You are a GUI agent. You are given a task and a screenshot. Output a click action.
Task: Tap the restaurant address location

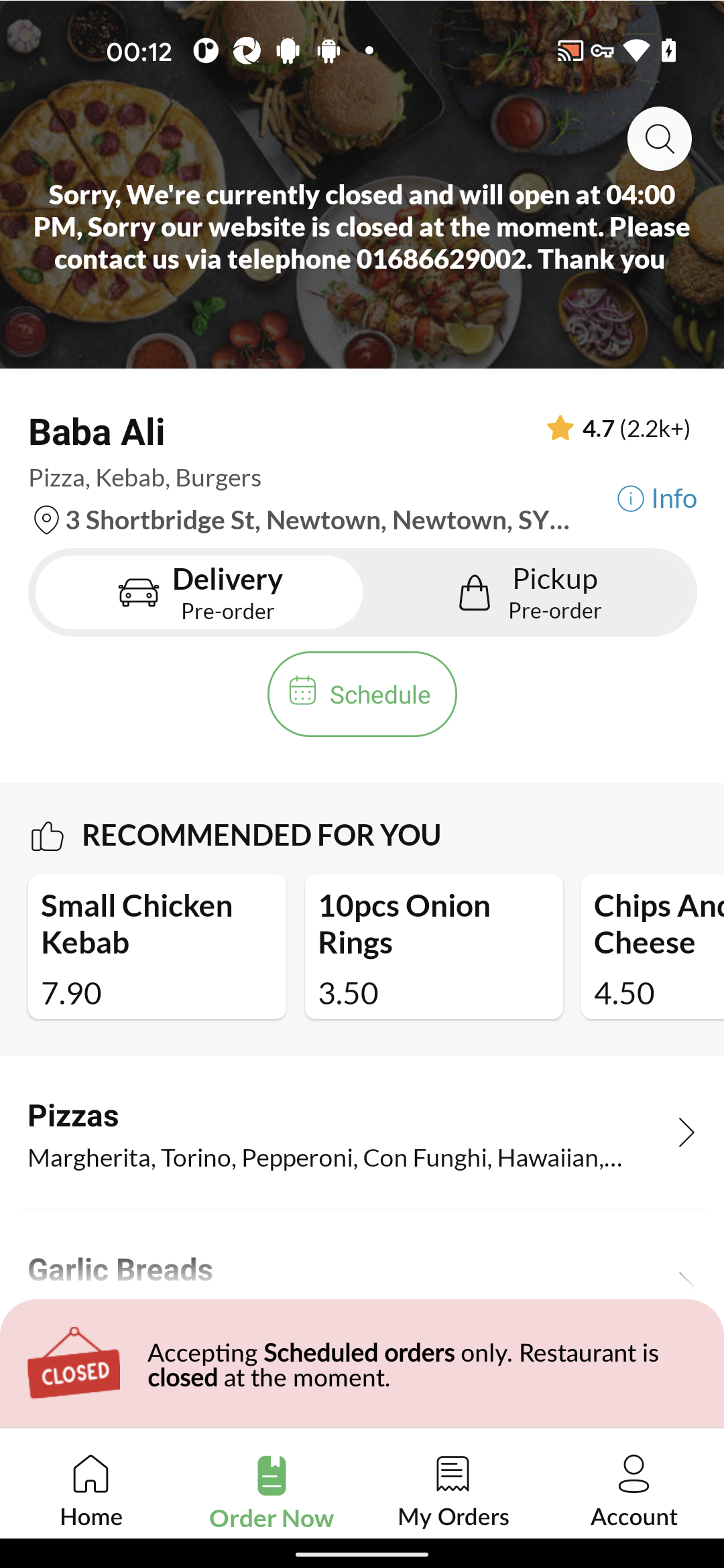(x=302, y=520)
